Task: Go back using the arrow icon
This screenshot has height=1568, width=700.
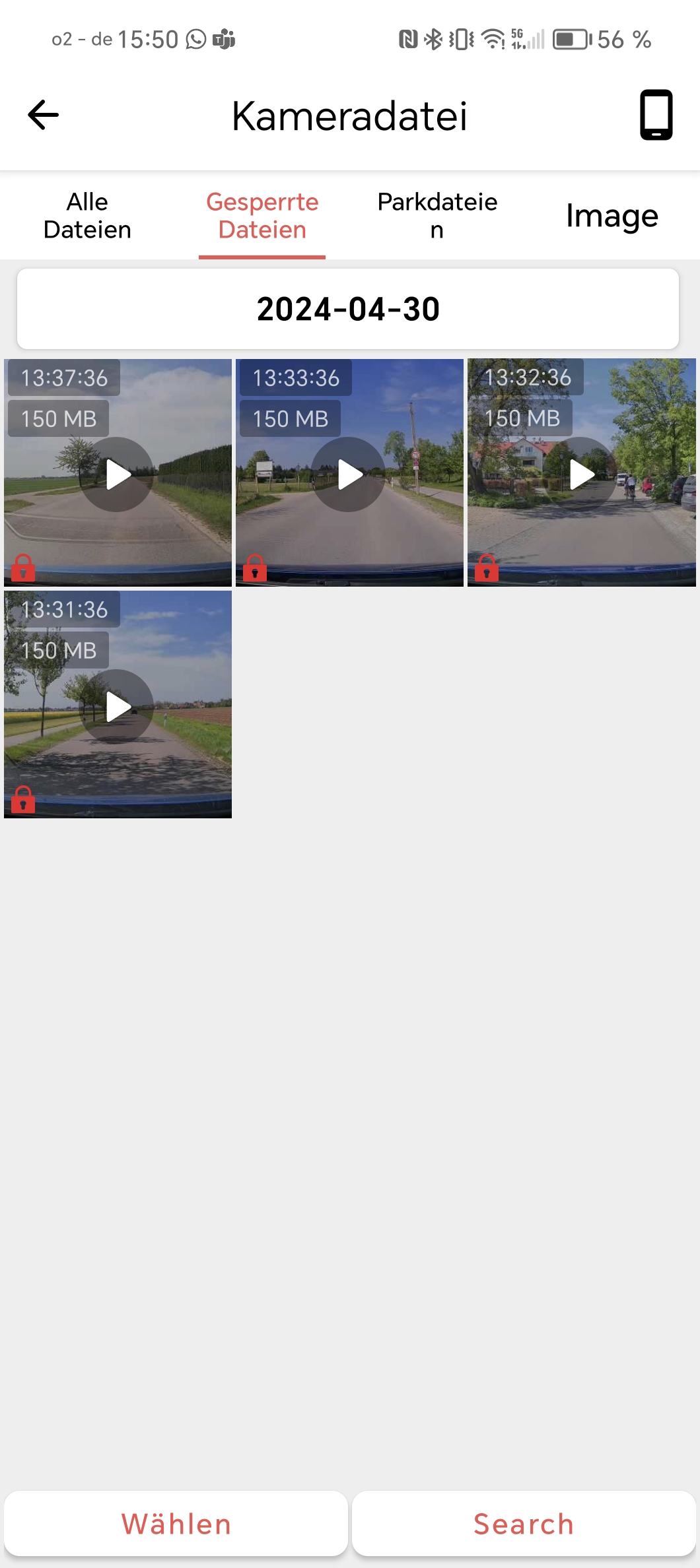Action: tap(44, 115)
